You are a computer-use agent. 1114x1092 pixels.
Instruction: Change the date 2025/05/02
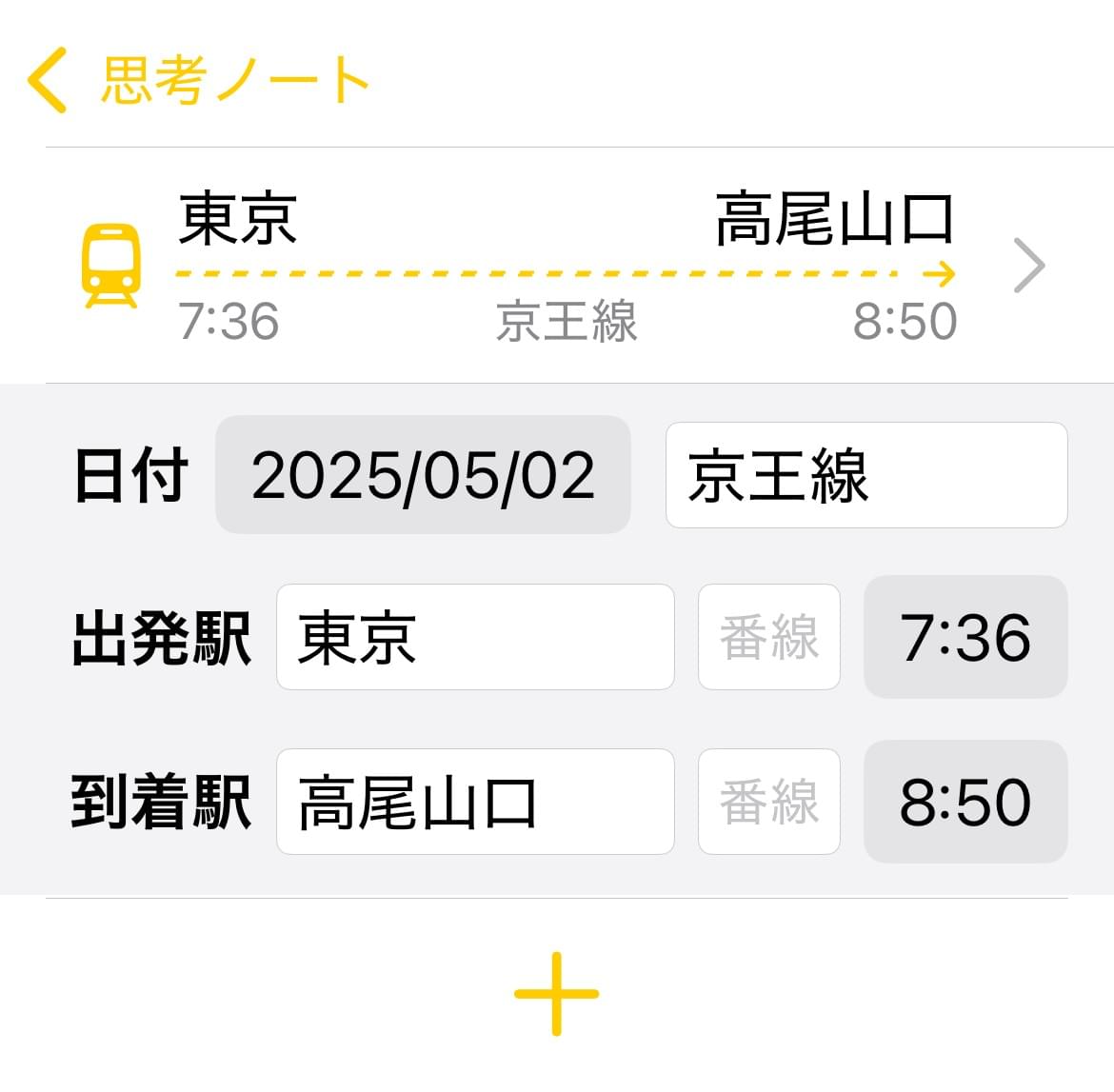[423, 475]
